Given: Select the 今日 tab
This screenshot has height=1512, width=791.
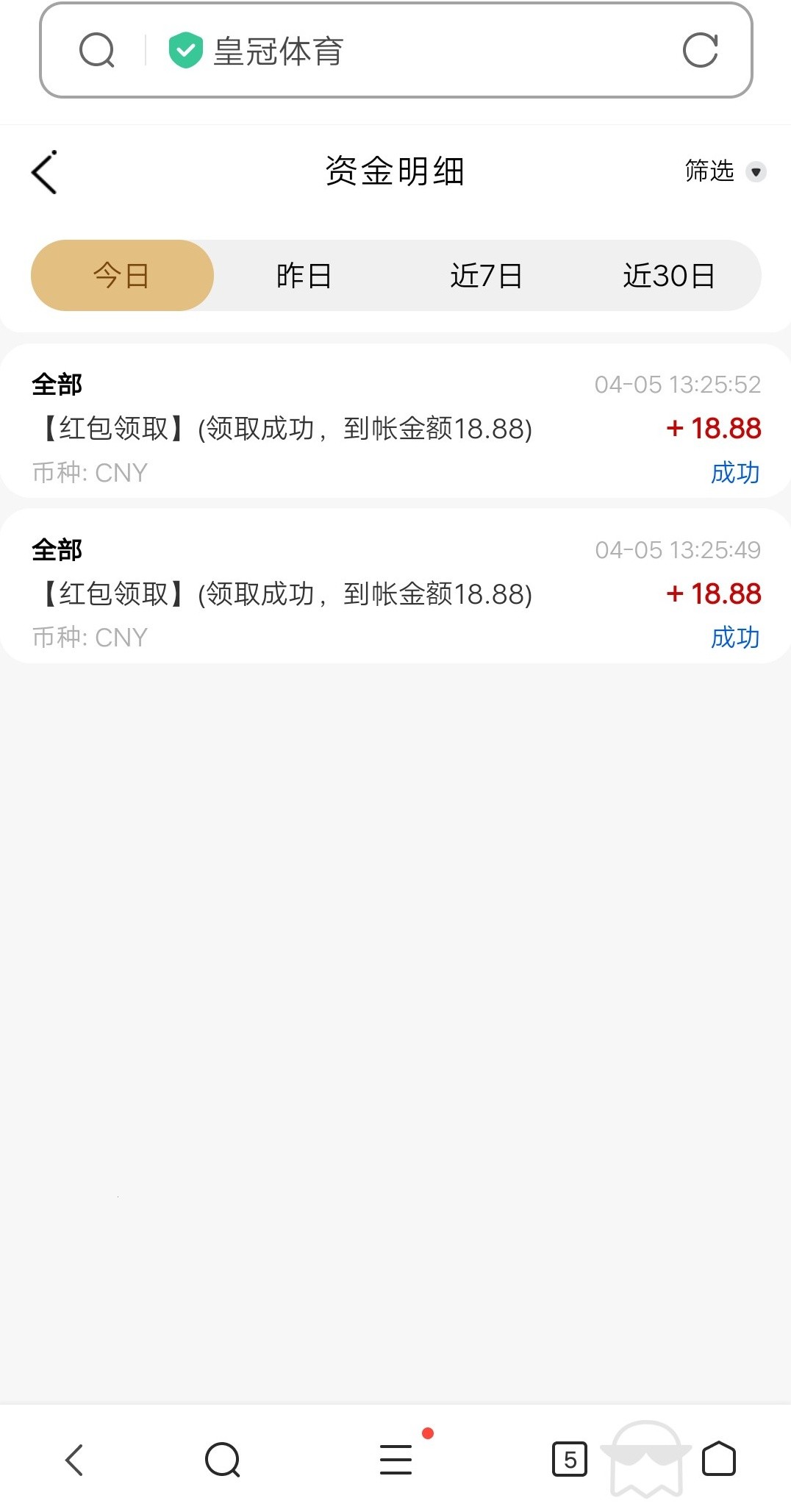Looking at the screenshot, I should [x=122, y=276].
